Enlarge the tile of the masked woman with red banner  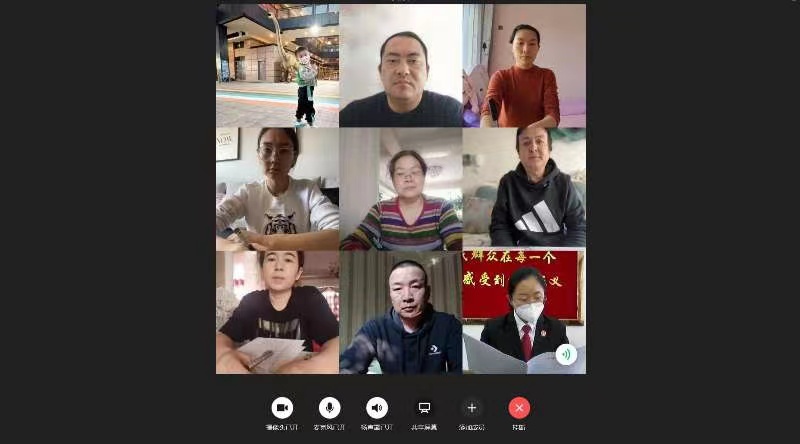[x=524, y=312]
